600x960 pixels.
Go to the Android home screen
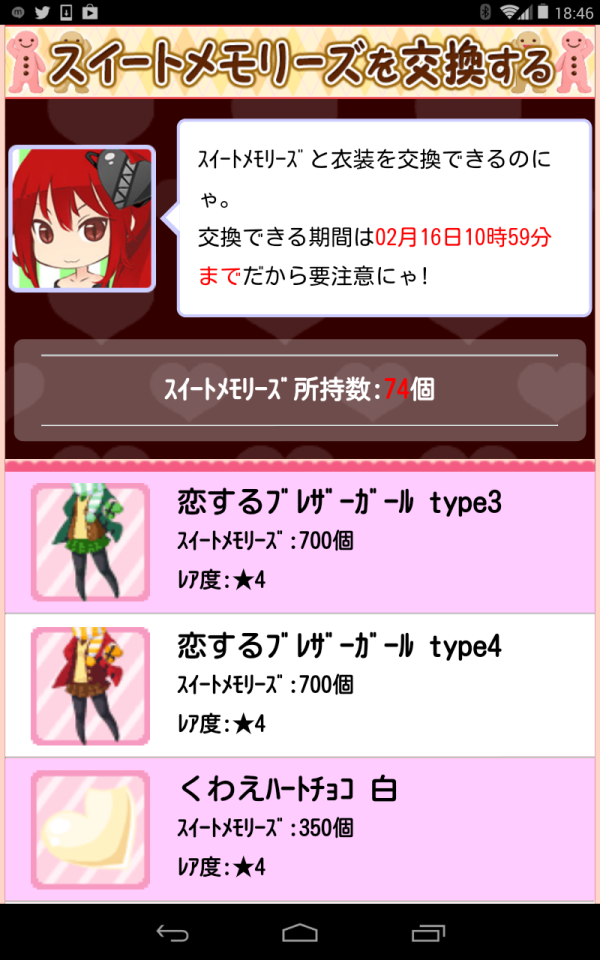point(300,932)
